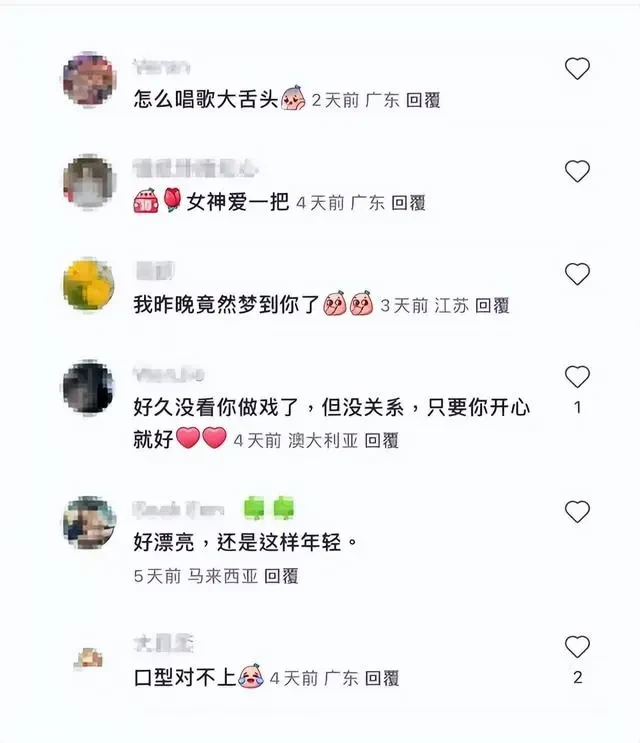The image size is (640, 743).
Task: Open avatar of '好漂亮' commenter
Action: pyautogui.click(x=89, y=522)
